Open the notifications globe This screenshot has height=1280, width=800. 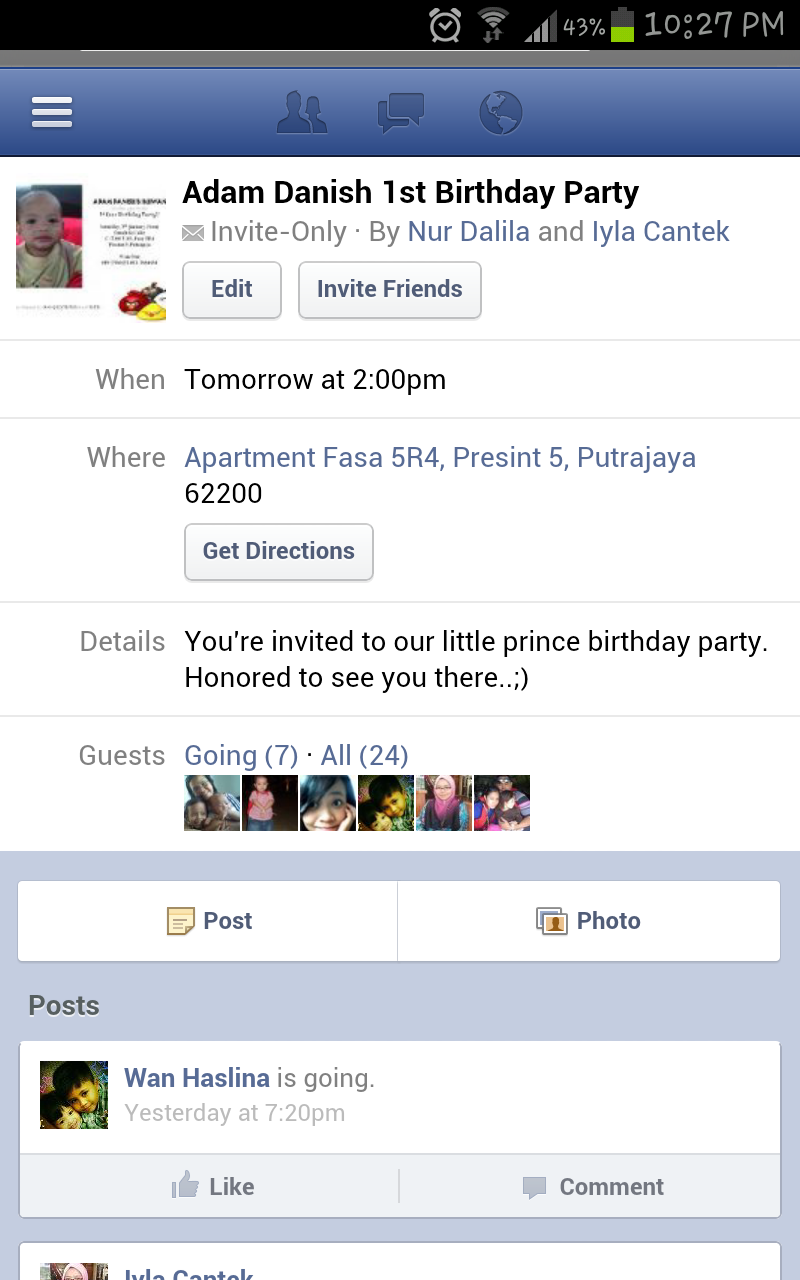pyautogui.click(x=500, y=112)
